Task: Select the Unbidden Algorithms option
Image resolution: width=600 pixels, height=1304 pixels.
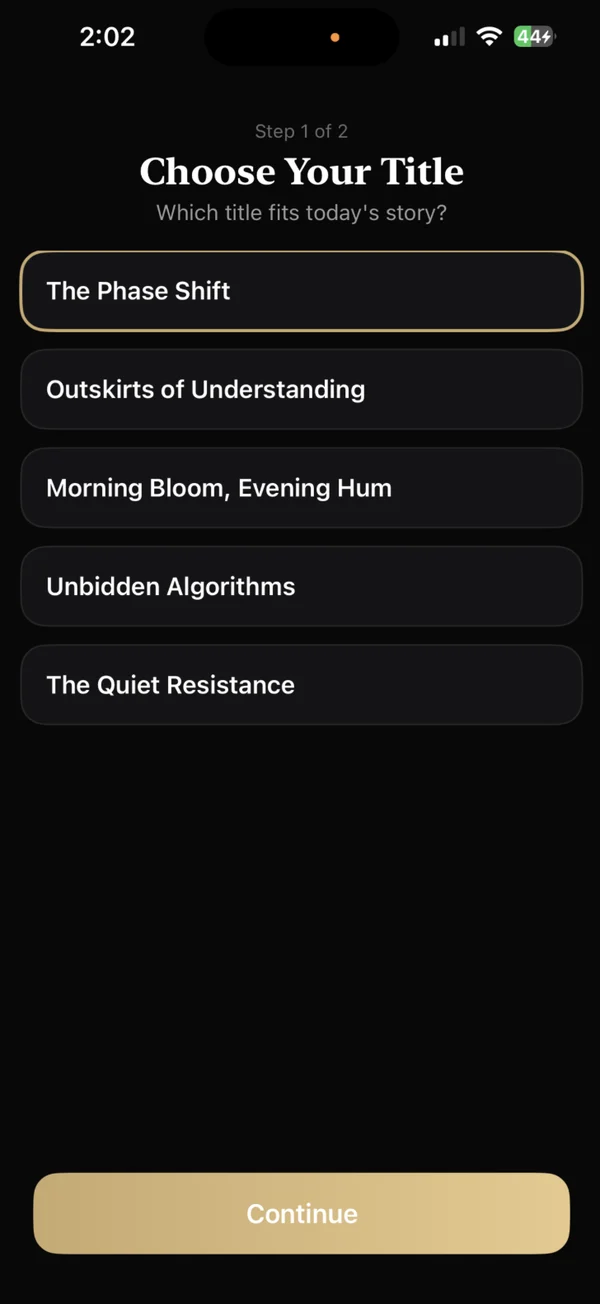Action: pos(301,586)
